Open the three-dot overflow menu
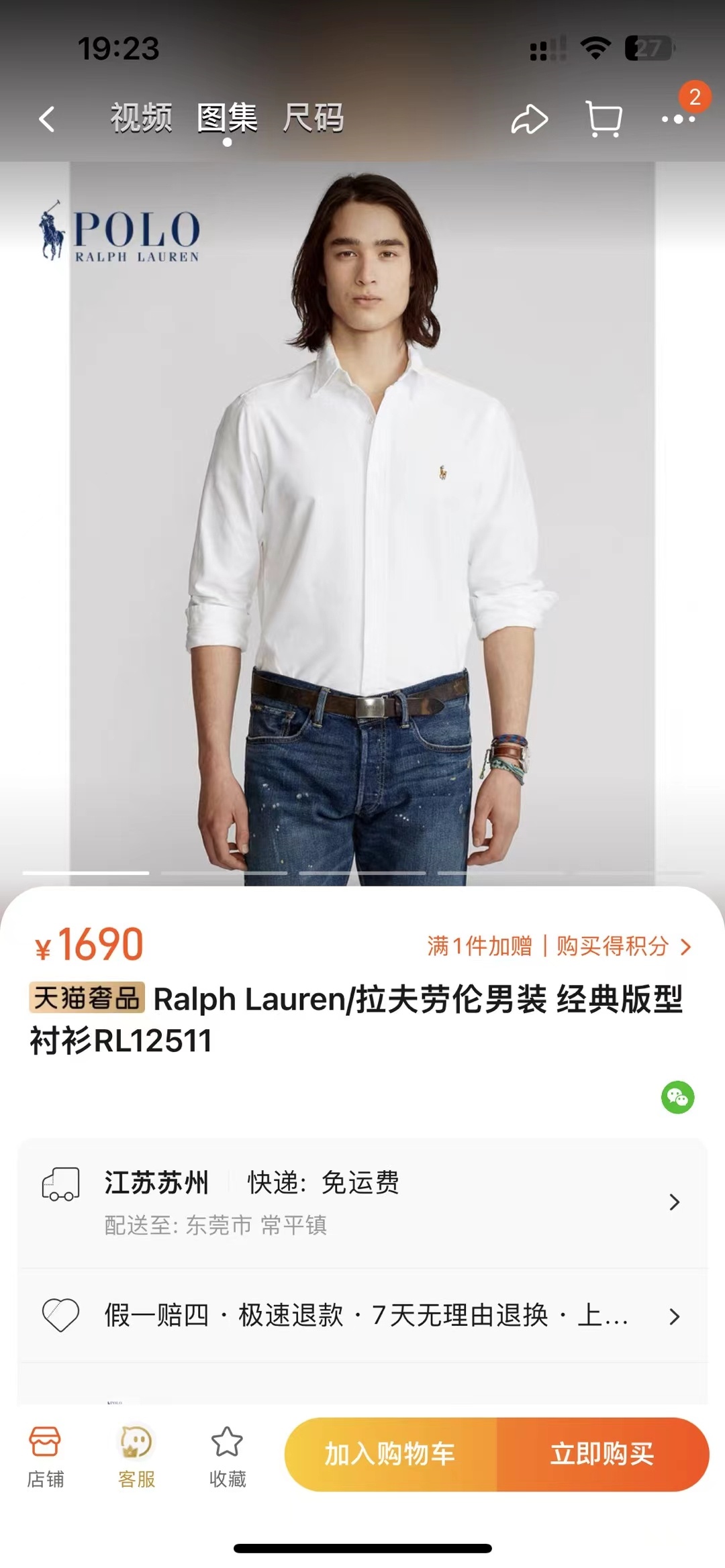The image size is (725, 1568). click(x=677, y=119)
